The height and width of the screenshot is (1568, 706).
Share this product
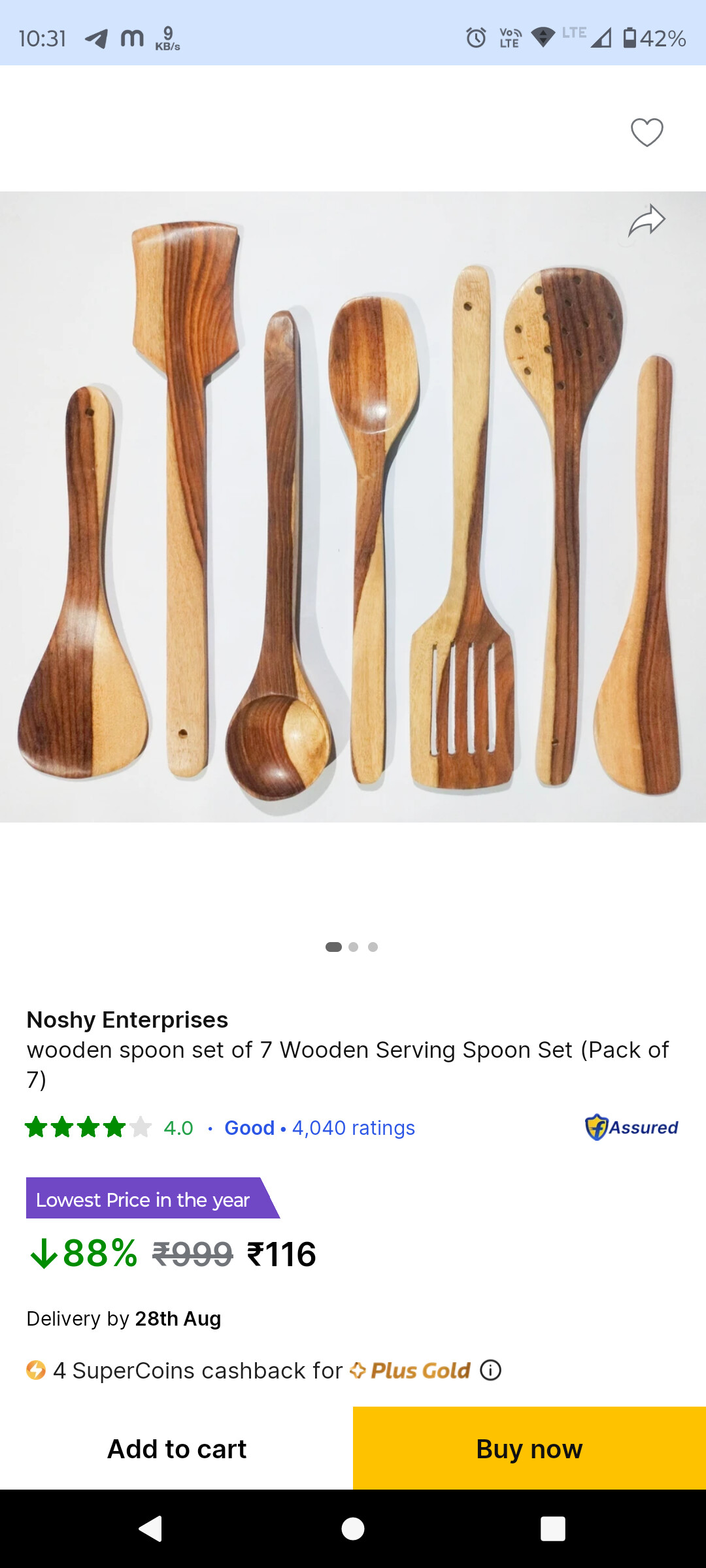click(x=647, y=221)
